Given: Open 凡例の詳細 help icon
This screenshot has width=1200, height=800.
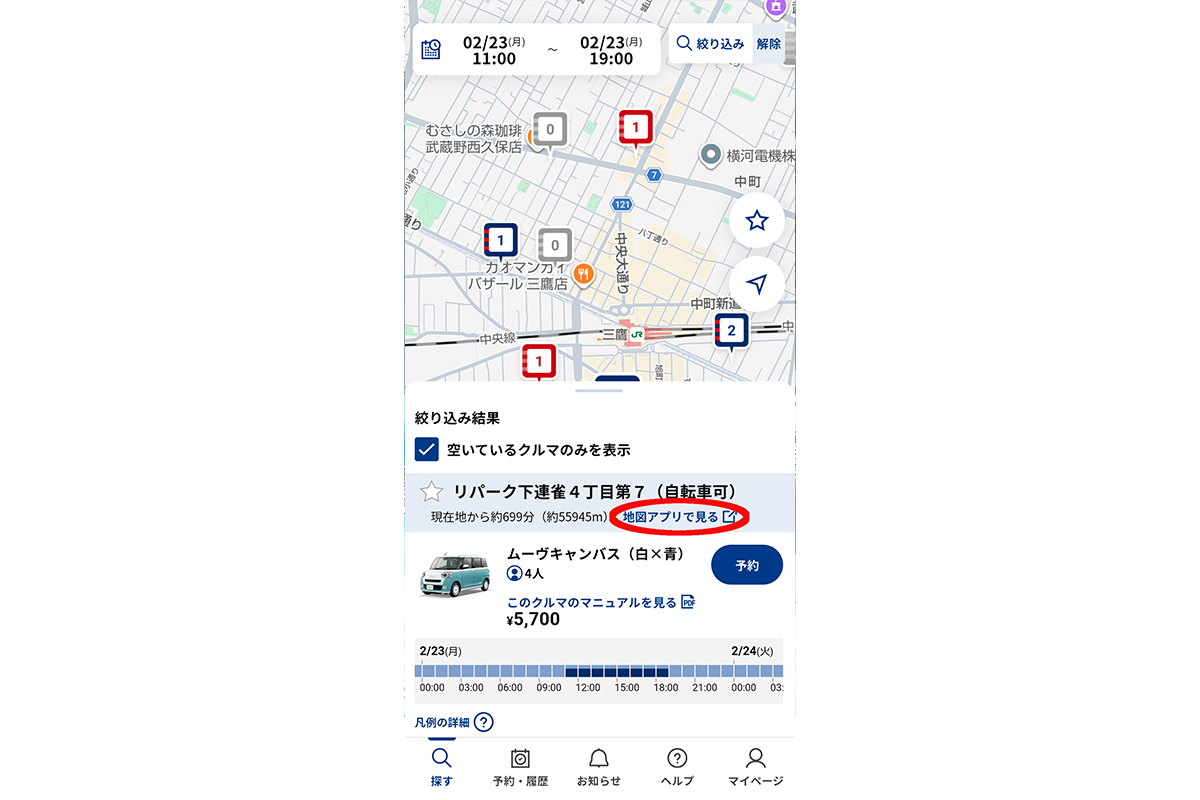Looking at the screenshot, I should coord(483,722).
